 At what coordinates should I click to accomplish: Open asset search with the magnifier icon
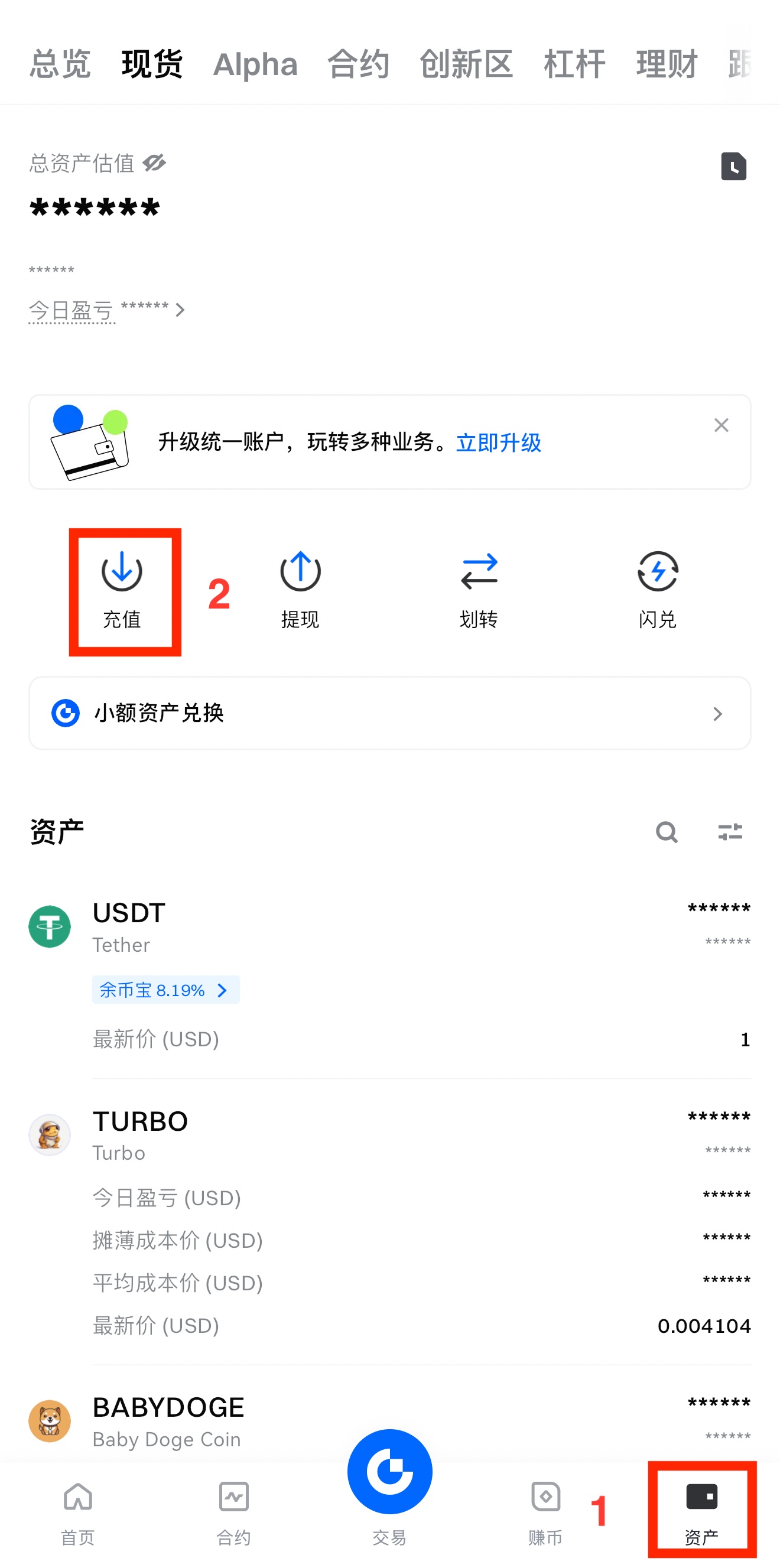click(666, 832)
